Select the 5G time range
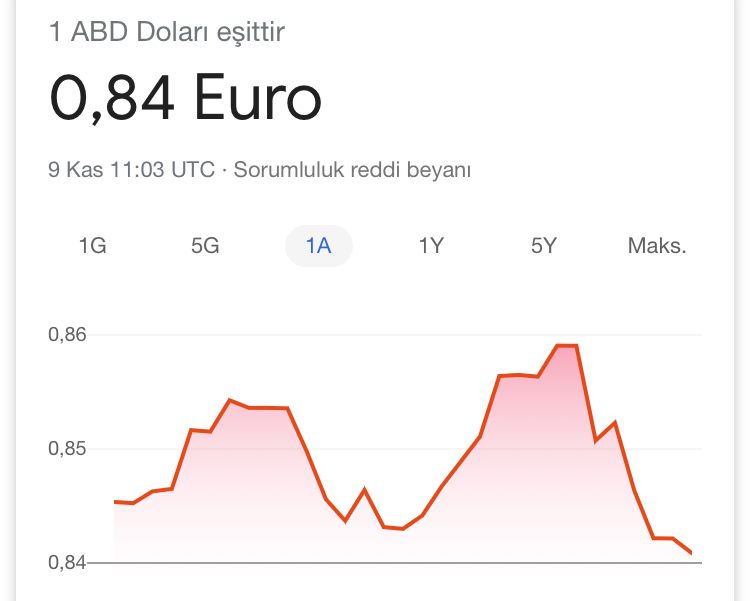 pyautogui.click(x=205, y=246)
